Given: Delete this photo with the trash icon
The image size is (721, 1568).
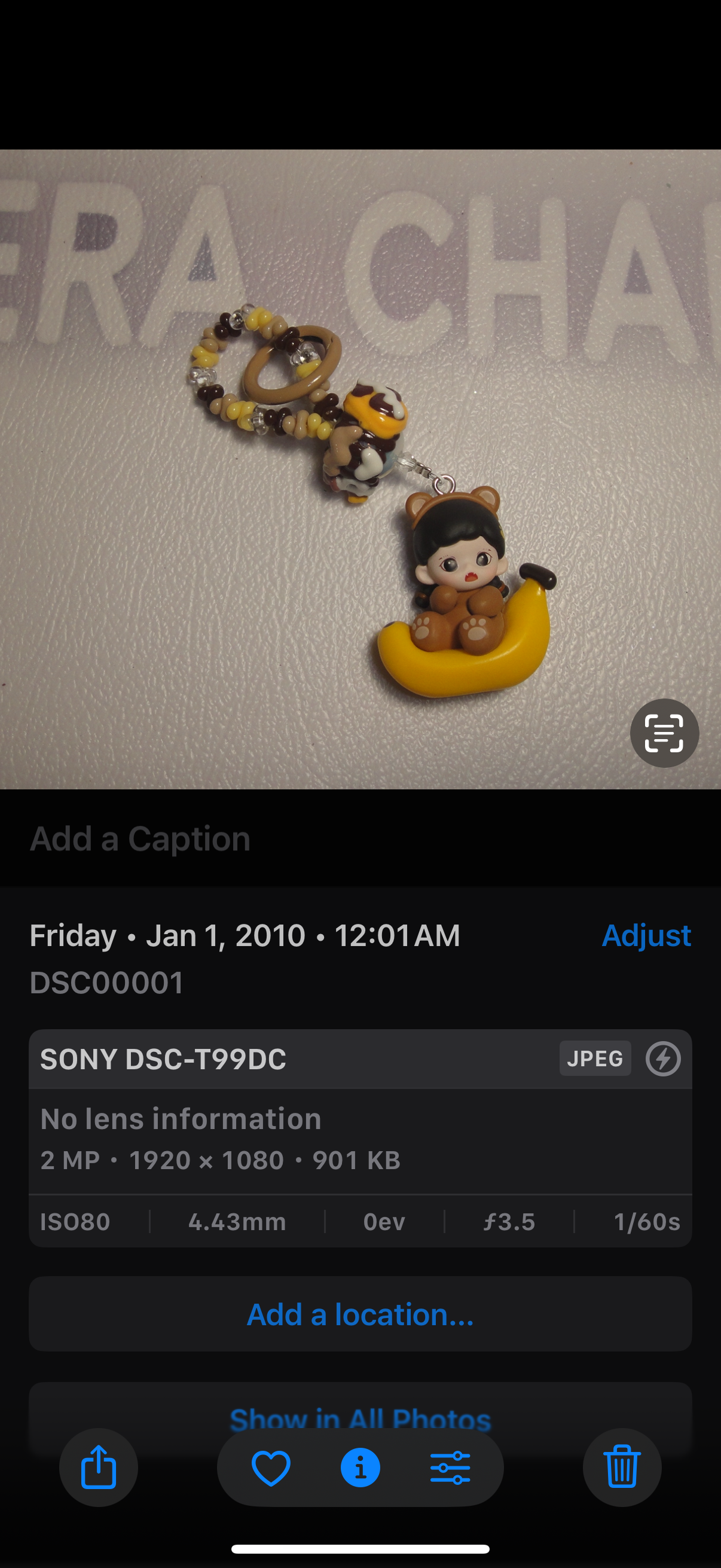Looking at the screenshot, I should (622, 1468).
